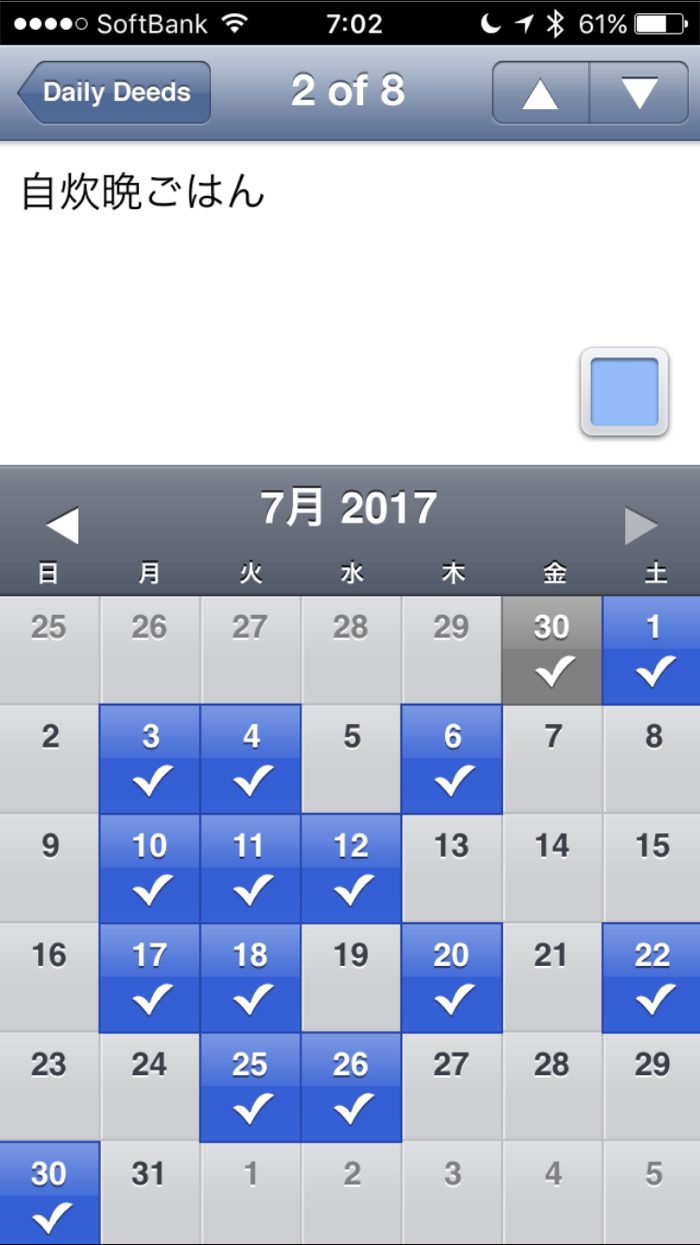Mark July 27 as done
This screenshot has width=700, height=1245.
tap(451, 1086)
